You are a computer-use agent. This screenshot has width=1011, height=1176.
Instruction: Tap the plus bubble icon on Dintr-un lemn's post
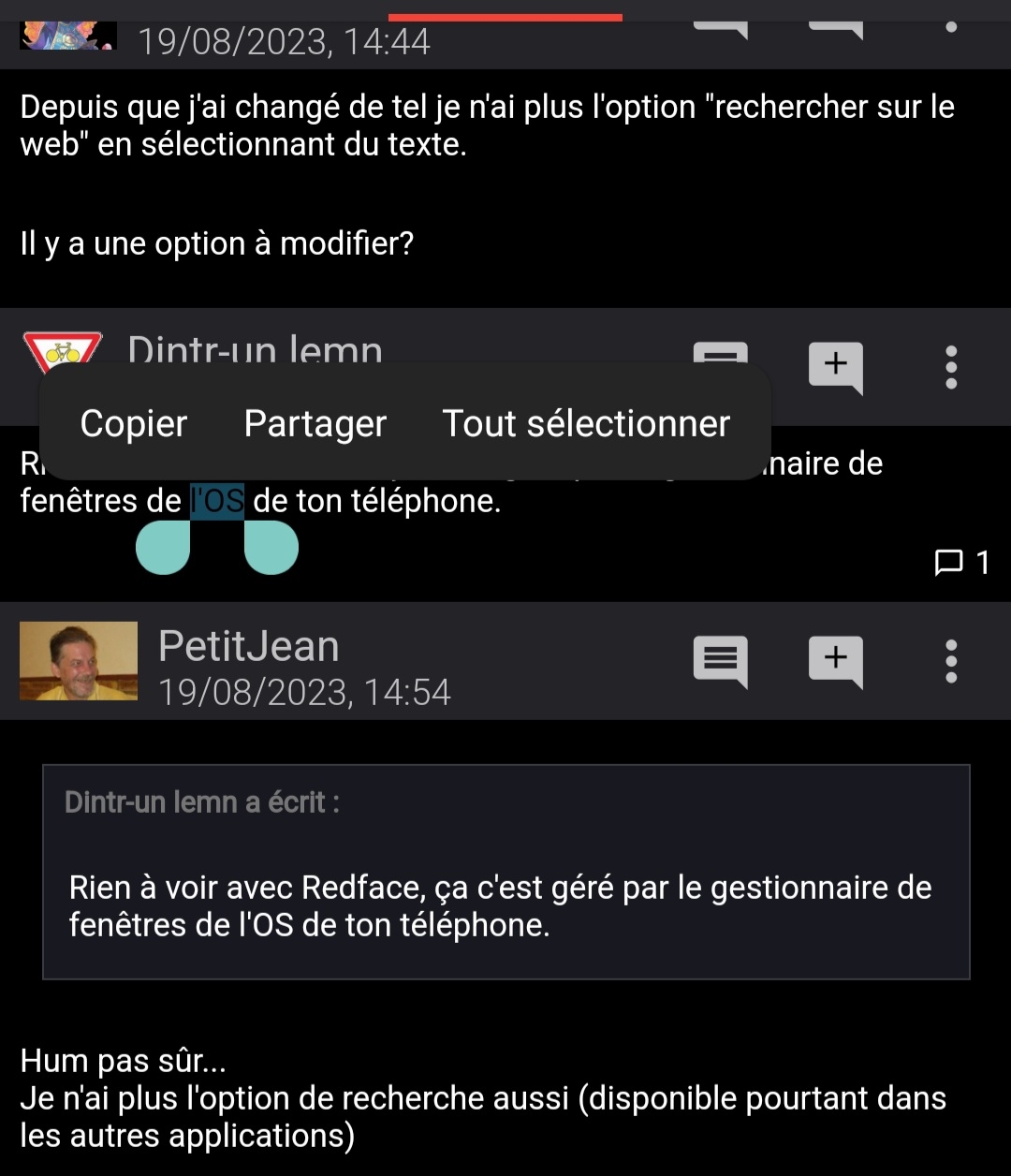pyautogui.click(x=835, y=367)
